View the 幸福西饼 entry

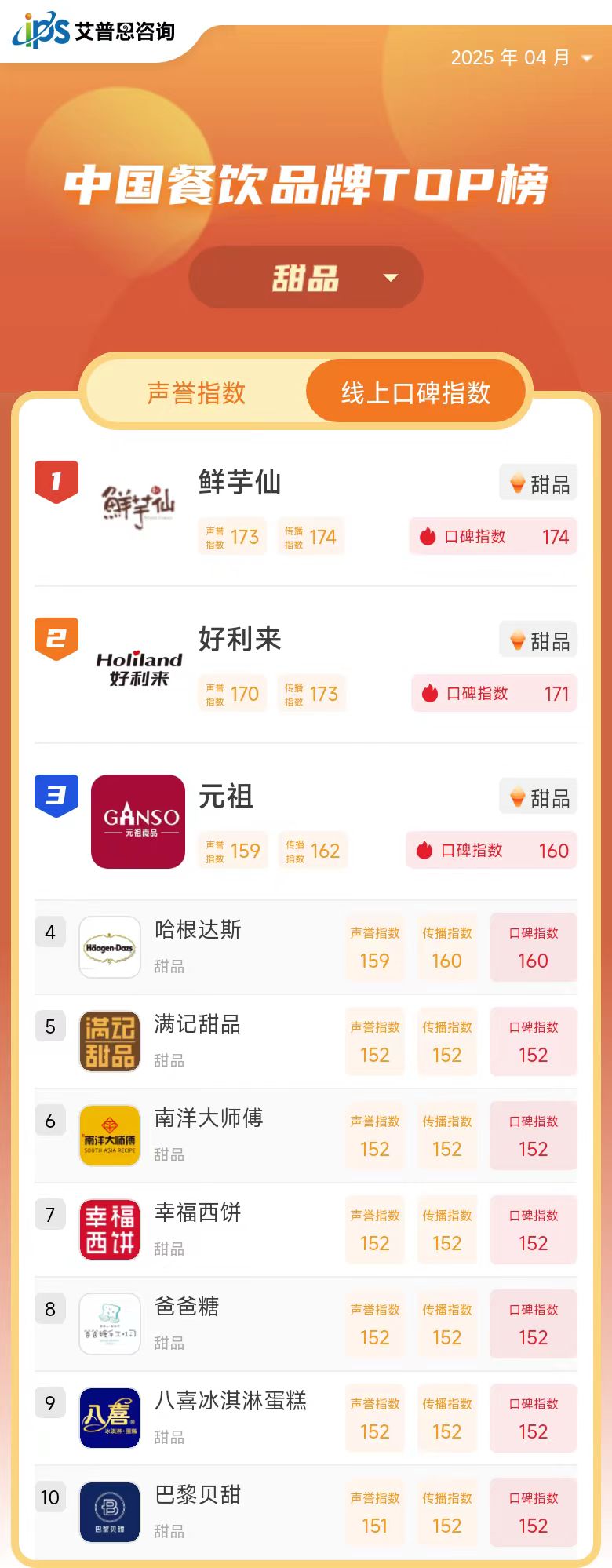pos(198,1213)
